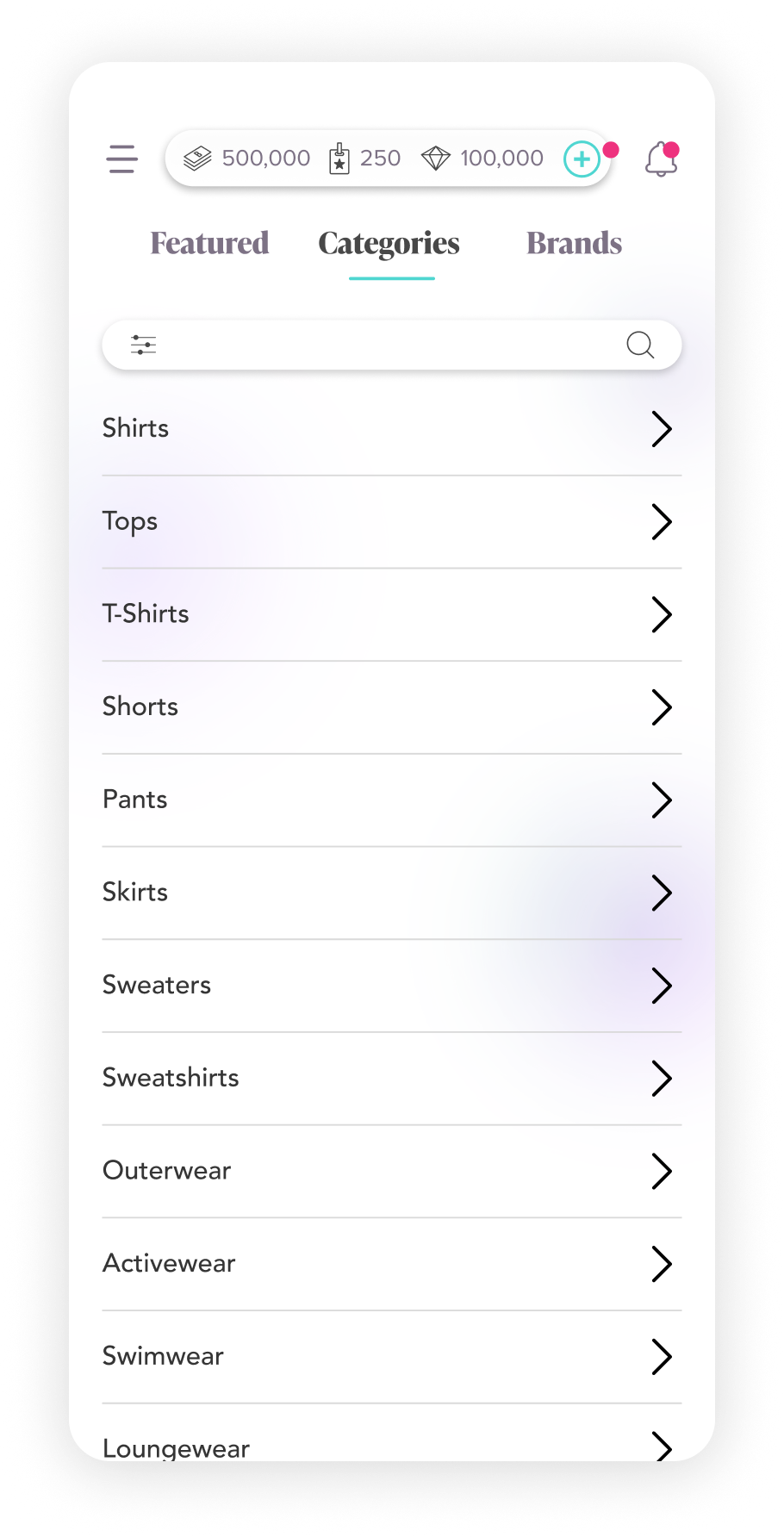Browse the Sweaters category
The height and width of the screenshot is (1537, 784).
[x=392, y=986]
